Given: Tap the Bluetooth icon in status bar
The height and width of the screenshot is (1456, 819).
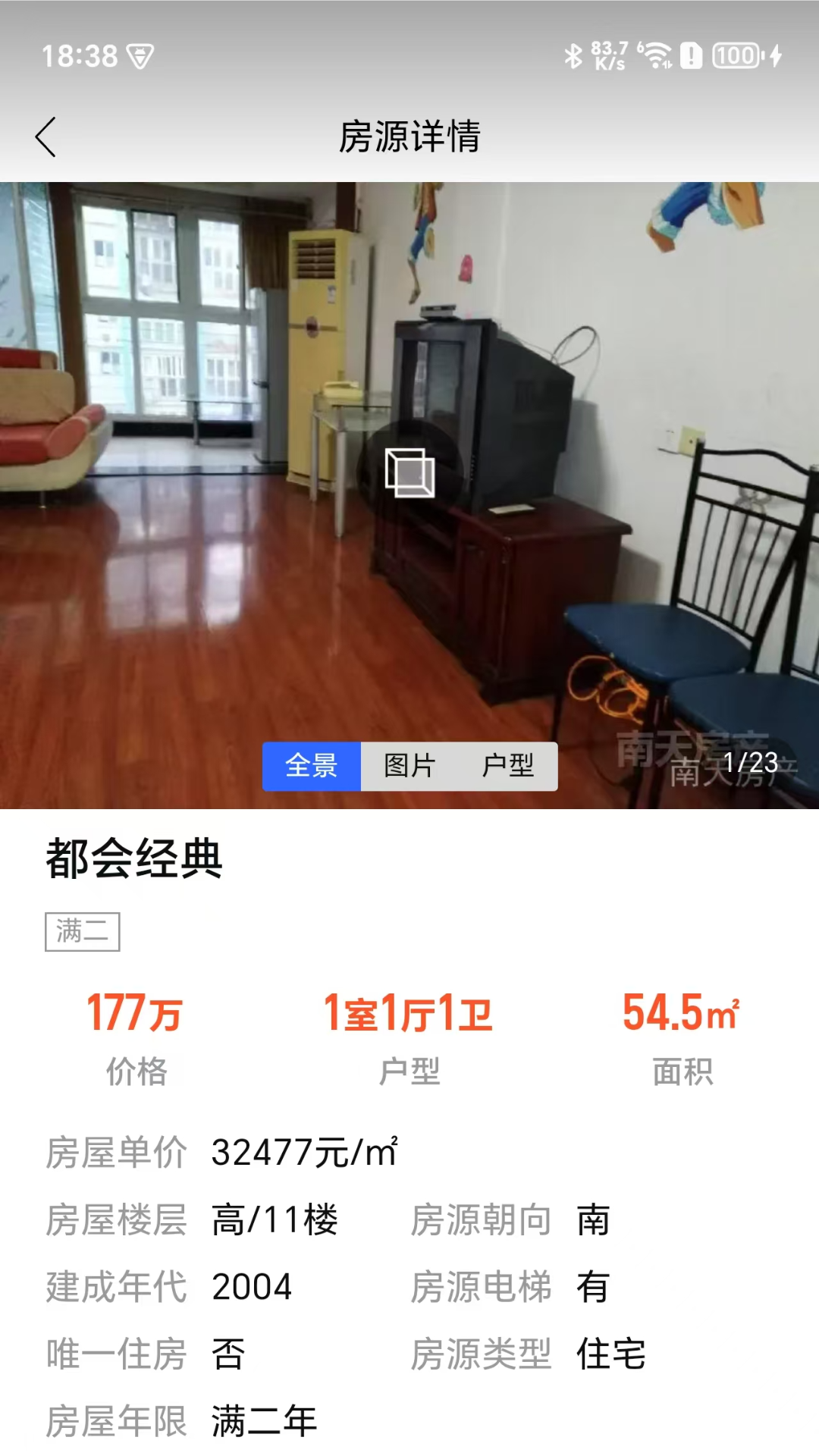Looking at the screenshot, I should (x=573, y=55).
